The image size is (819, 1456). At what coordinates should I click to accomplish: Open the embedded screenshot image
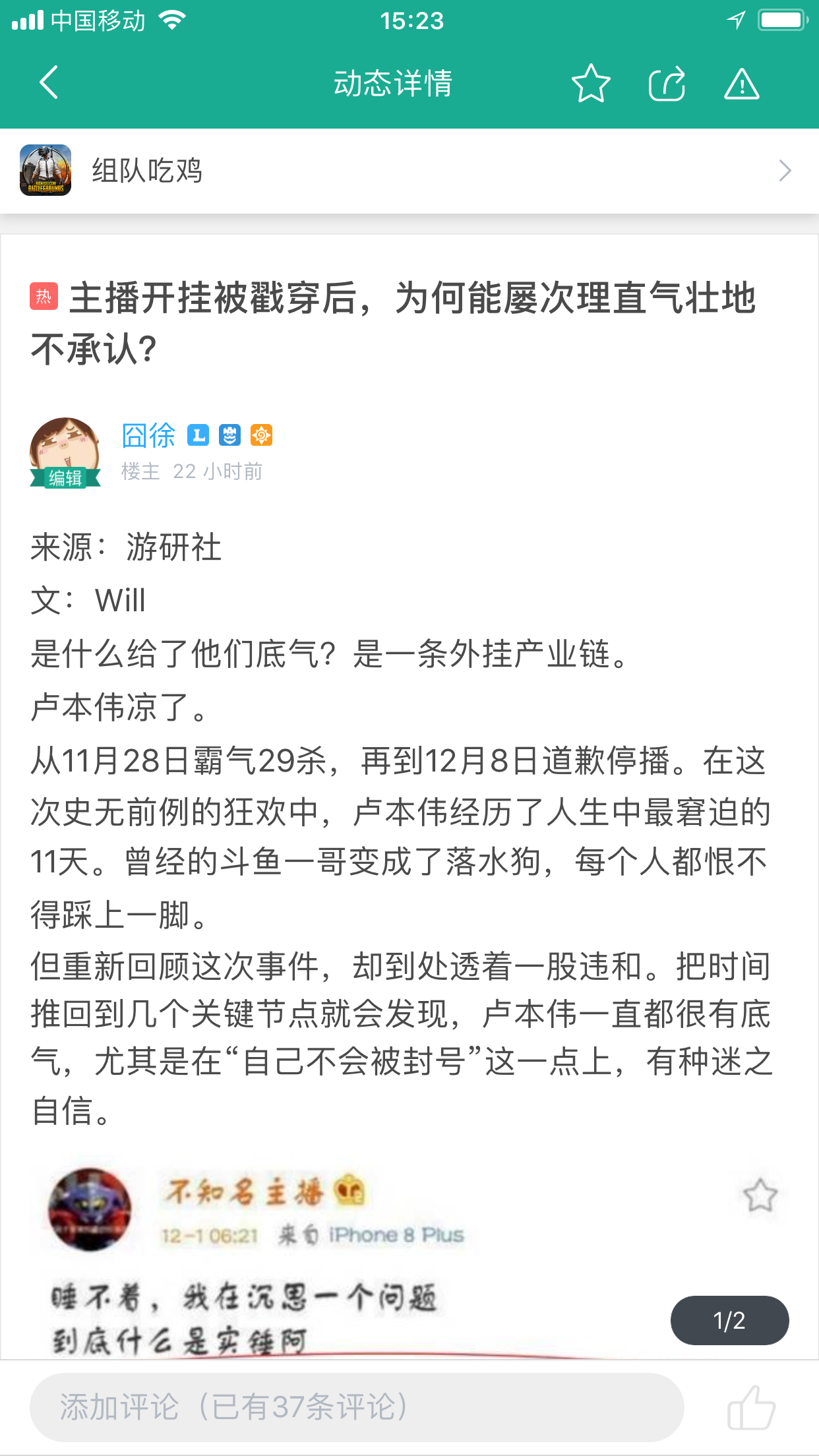[x=409, y=1261]
